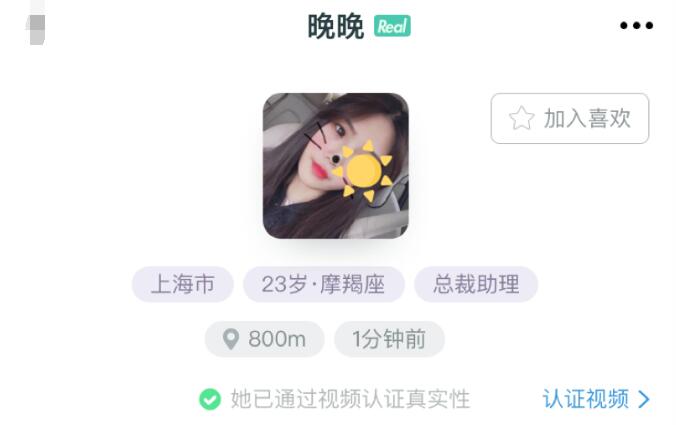Open the three-dot overflow menu
Screen dimensions: 676x425
[x=636, y=27]
